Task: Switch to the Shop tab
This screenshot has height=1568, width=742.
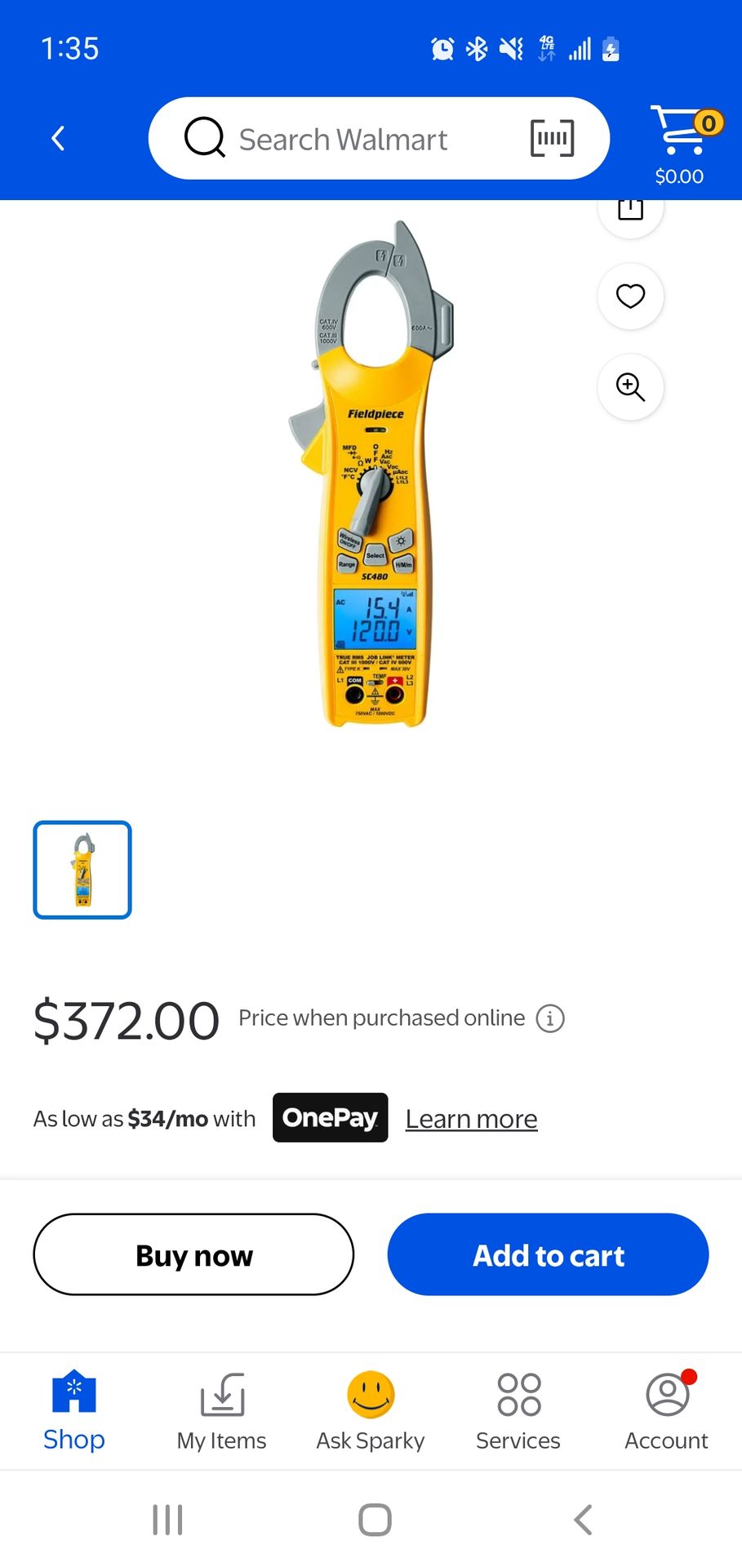Action: (74, 1410)
